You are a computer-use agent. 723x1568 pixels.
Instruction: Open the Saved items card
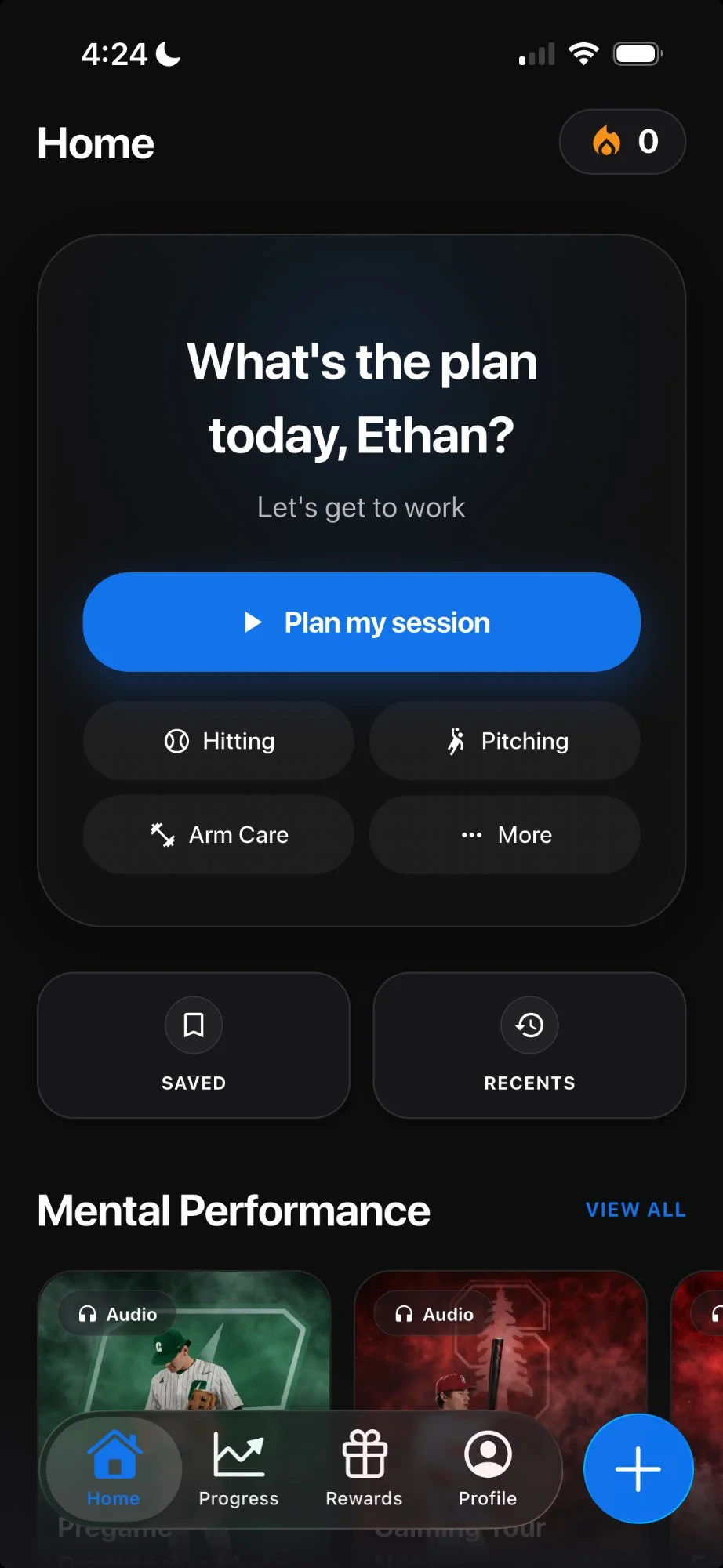coord(194,1045)
